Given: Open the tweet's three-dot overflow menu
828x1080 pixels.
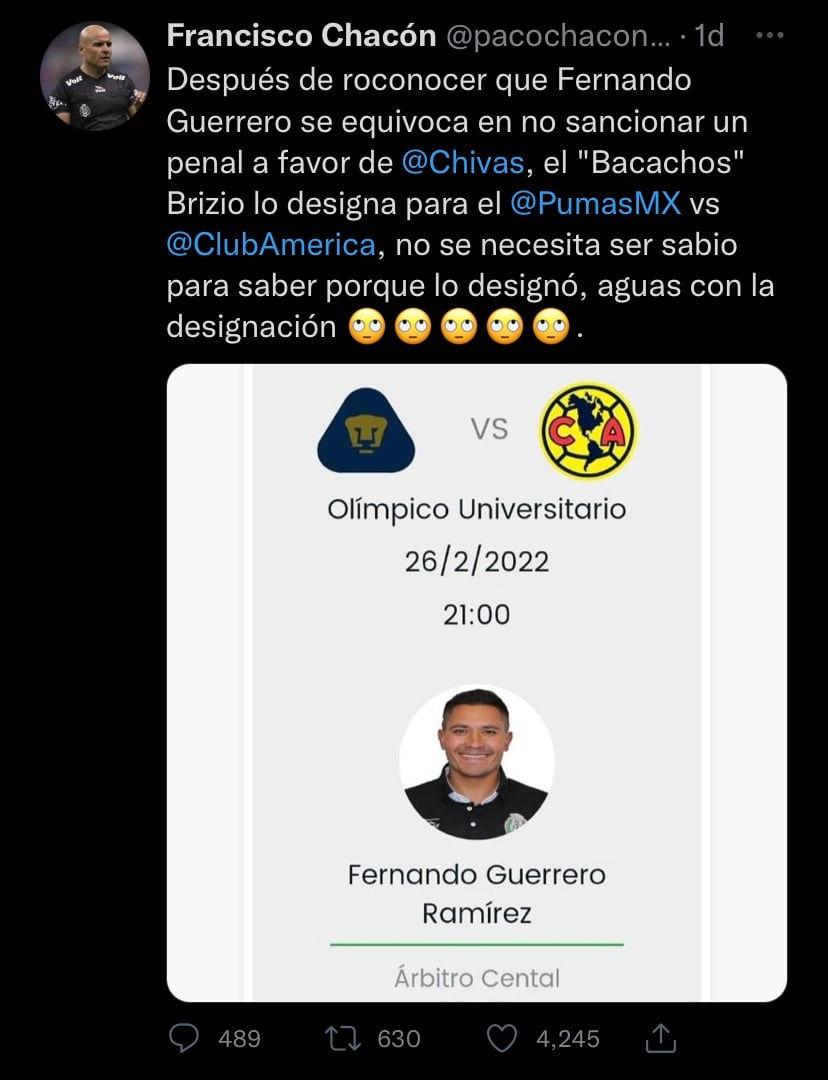Looking at the screenshot, I should tap(769, 36).
